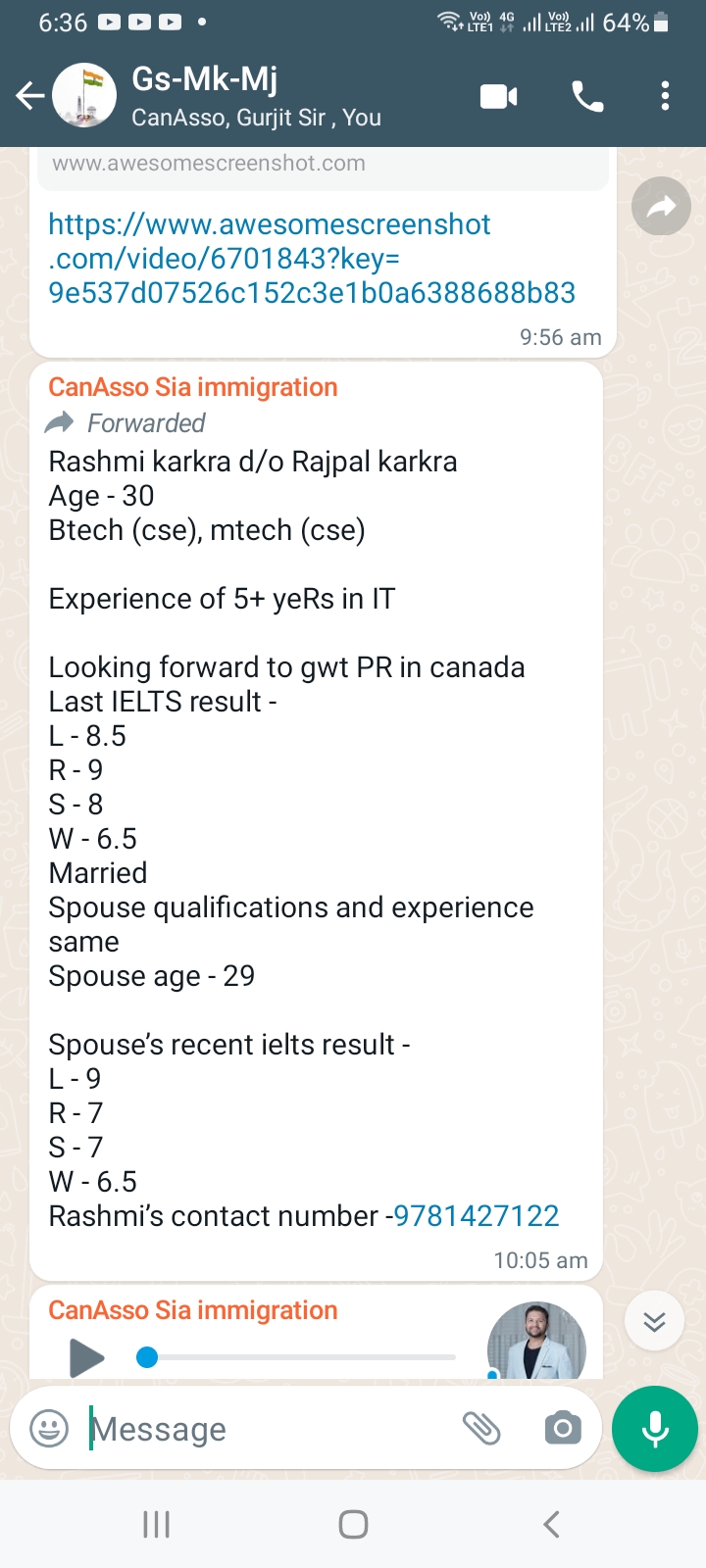Record a voice message with the microphone
706x1568 pixels.
655,1429
